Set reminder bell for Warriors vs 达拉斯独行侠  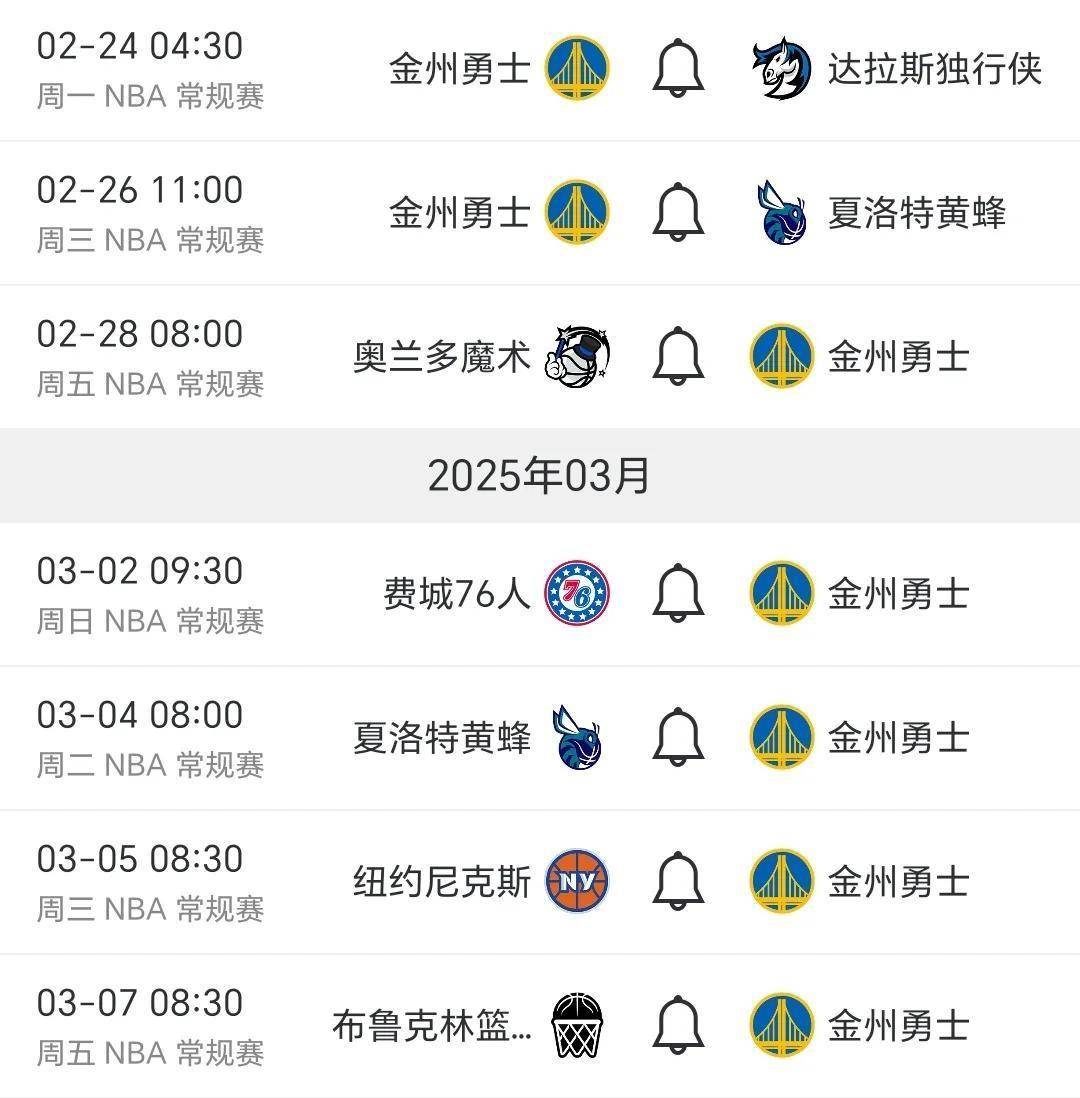678,68
